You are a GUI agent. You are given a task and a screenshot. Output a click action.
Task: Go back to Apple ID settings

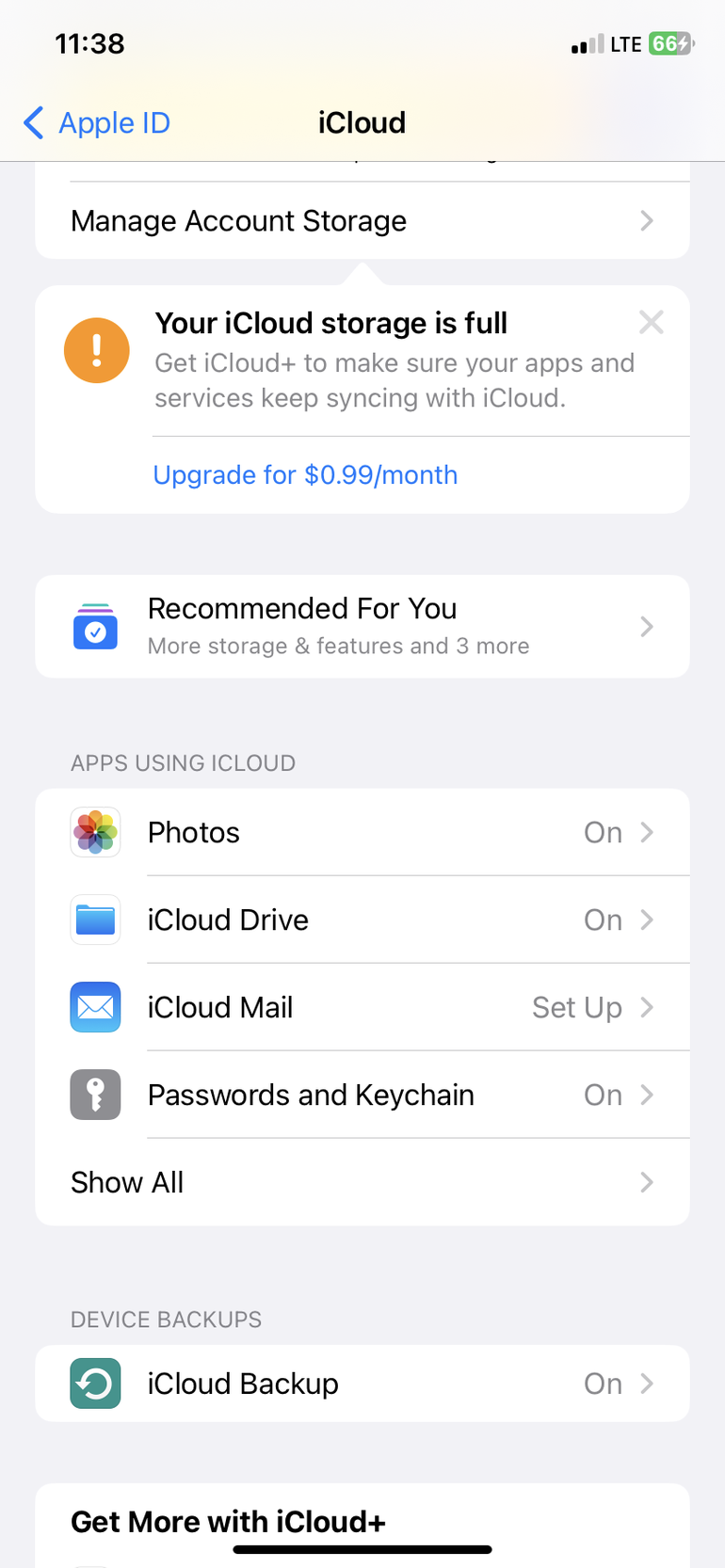pos(97,122)
